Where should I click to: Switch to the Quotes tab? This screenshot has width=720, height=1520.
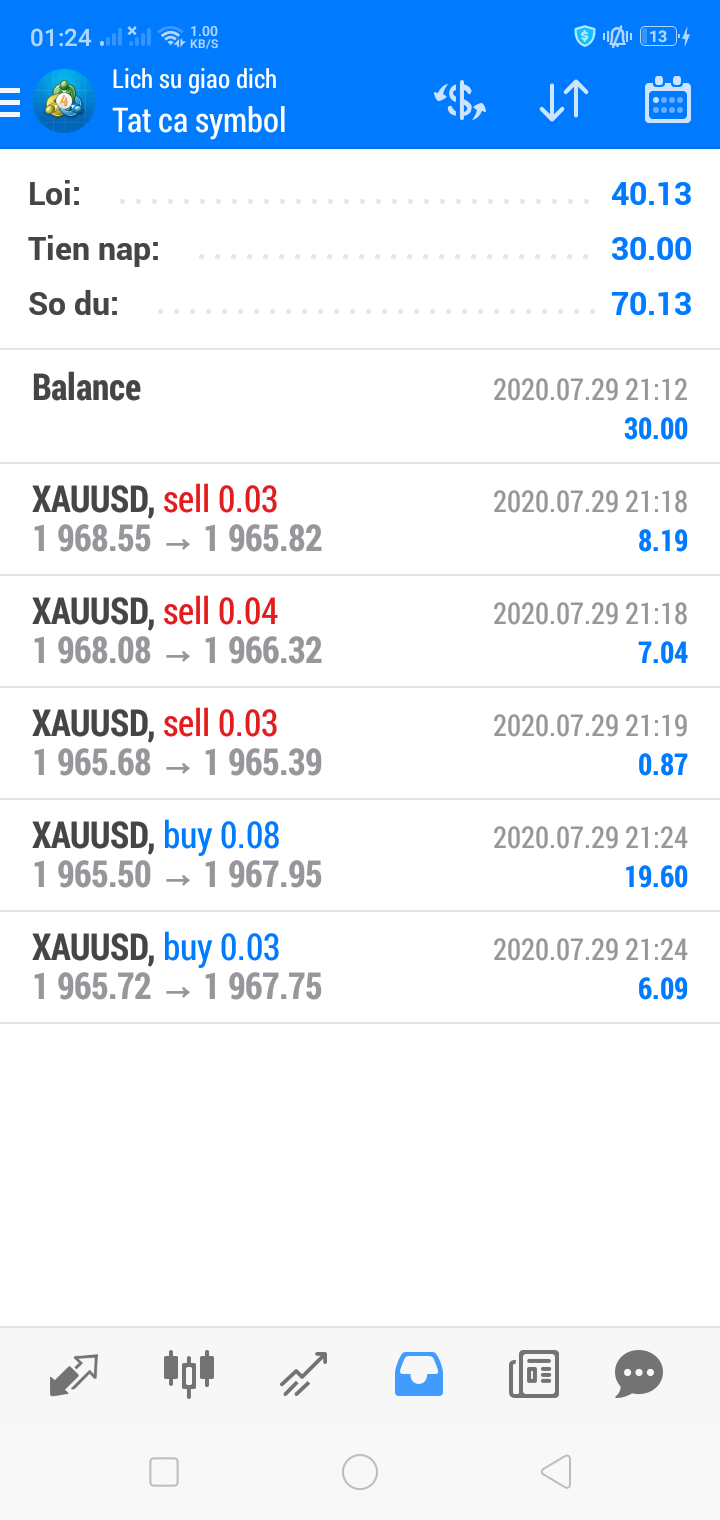pyautogui.click(x=75, y=1374)
